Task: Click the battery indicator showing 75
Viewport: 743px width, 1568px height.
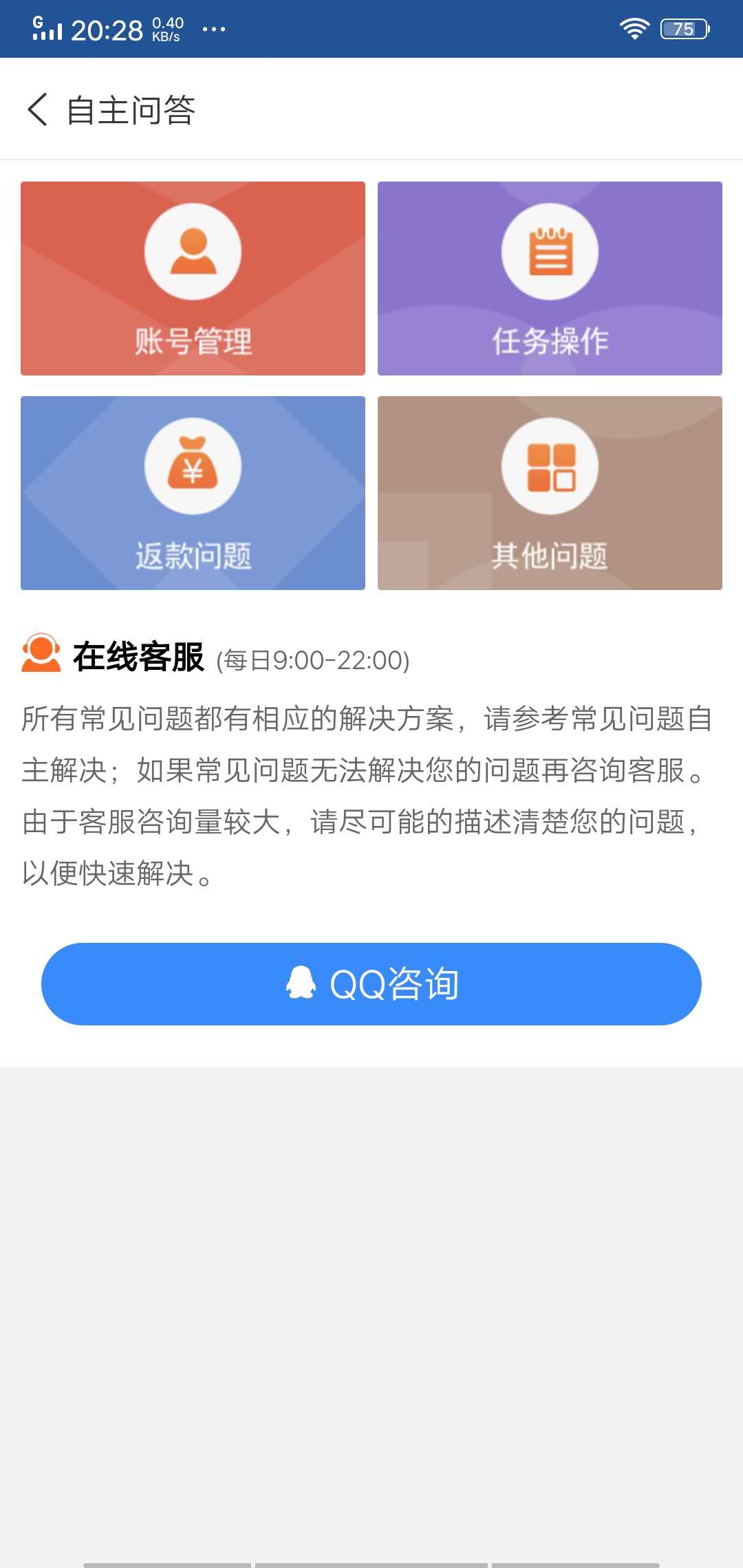Action: click(683, 29)
